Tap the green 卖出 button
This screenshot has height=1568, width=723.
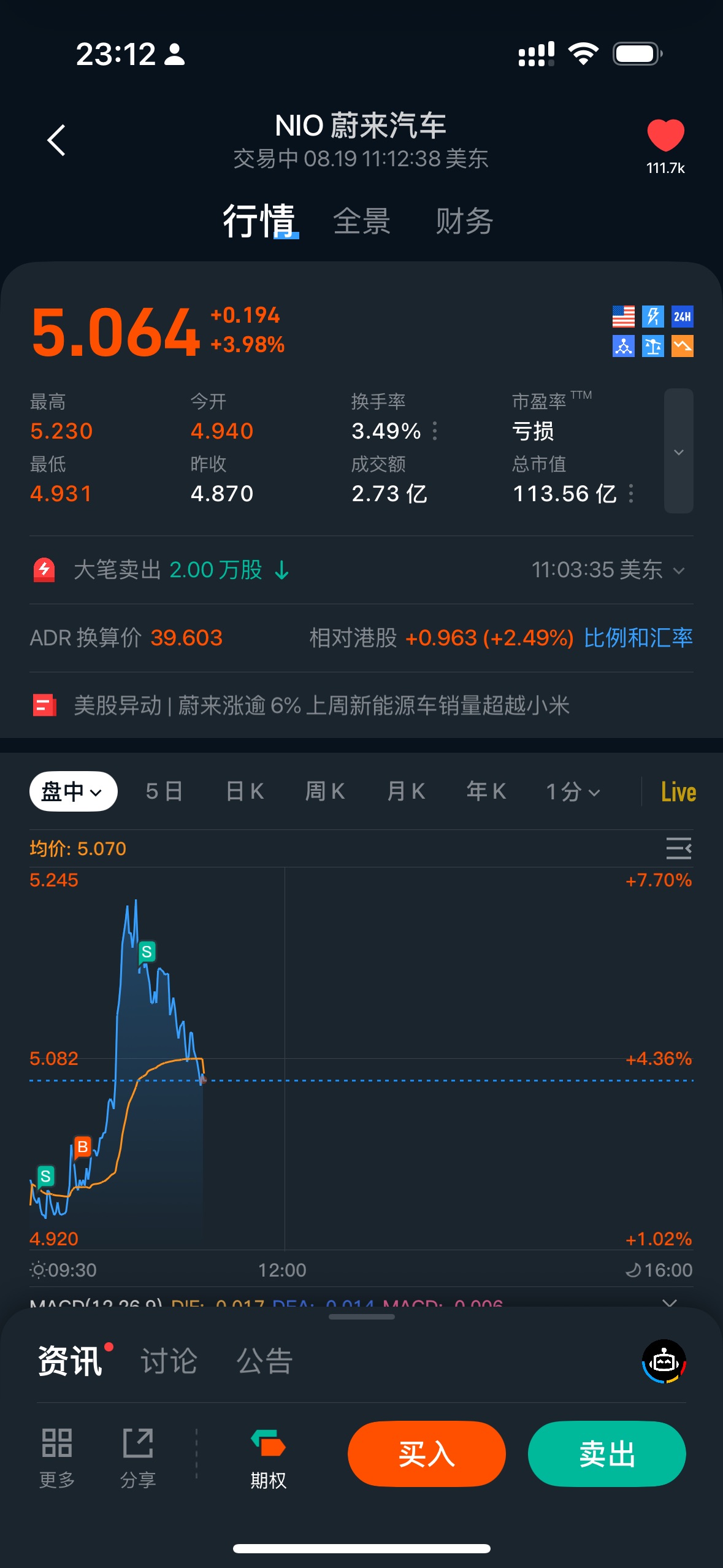606,1454
